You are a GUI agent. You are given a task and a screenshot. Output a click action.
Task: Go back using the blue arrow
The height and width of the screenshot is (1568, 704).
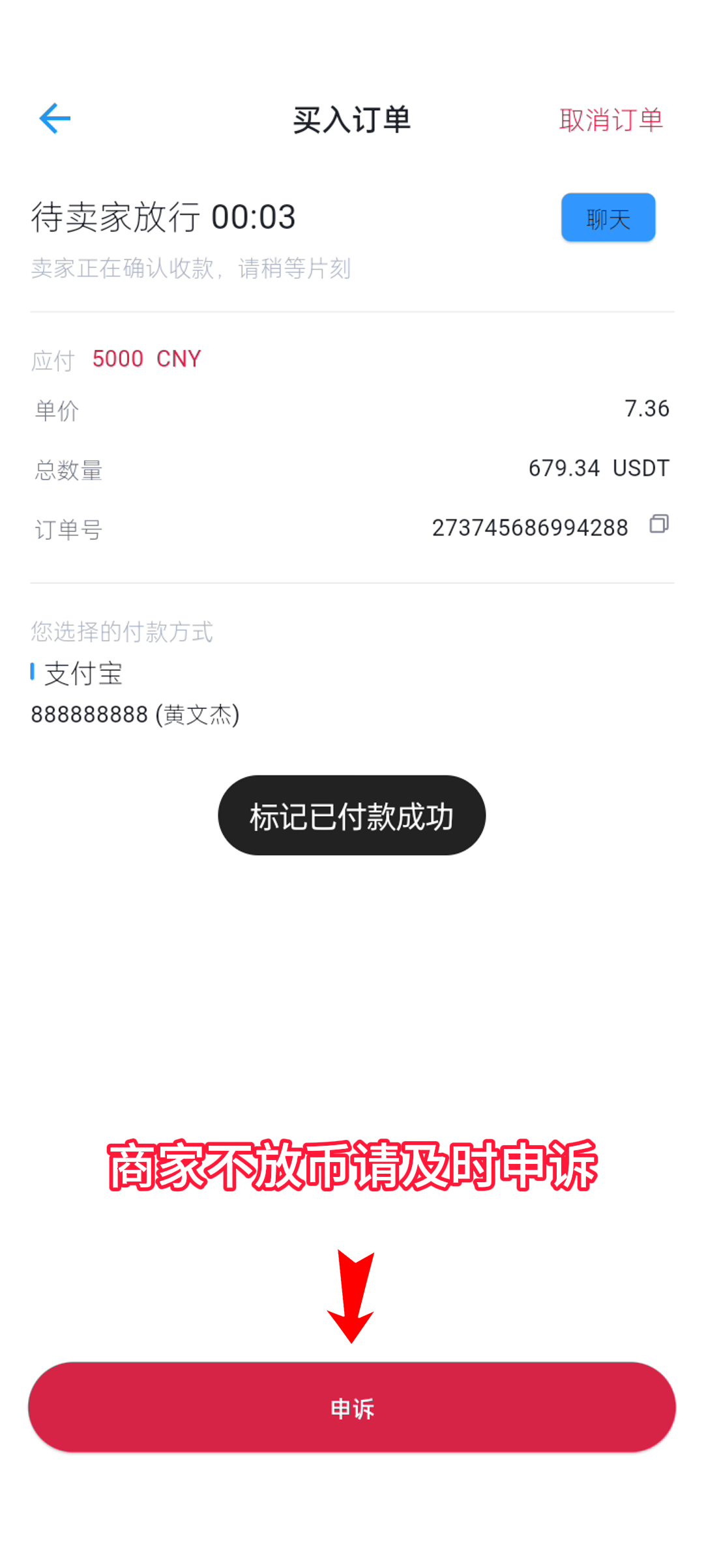[x=55, y=119]
